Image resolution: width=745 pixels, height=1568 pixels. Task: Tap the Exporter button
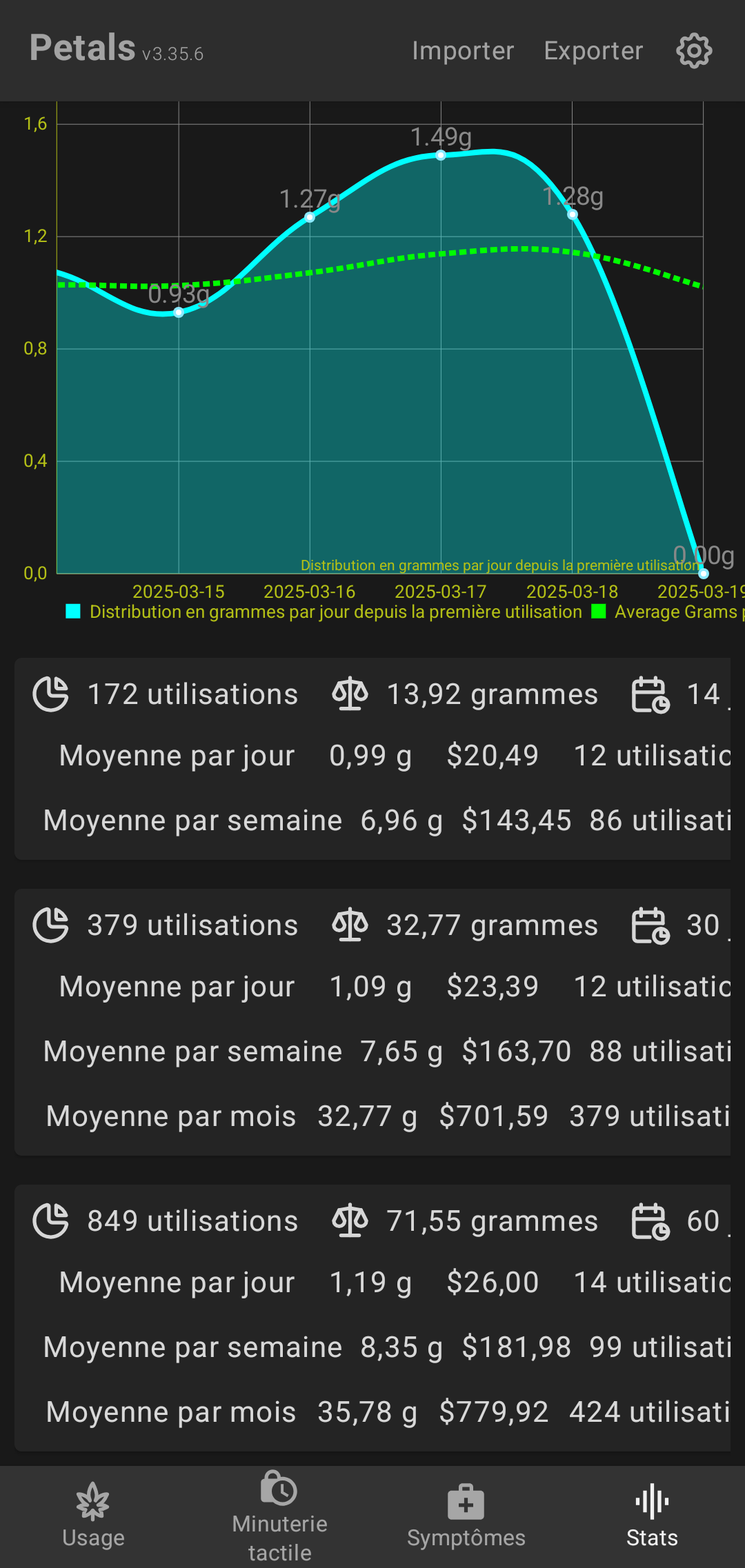point(593,51)
